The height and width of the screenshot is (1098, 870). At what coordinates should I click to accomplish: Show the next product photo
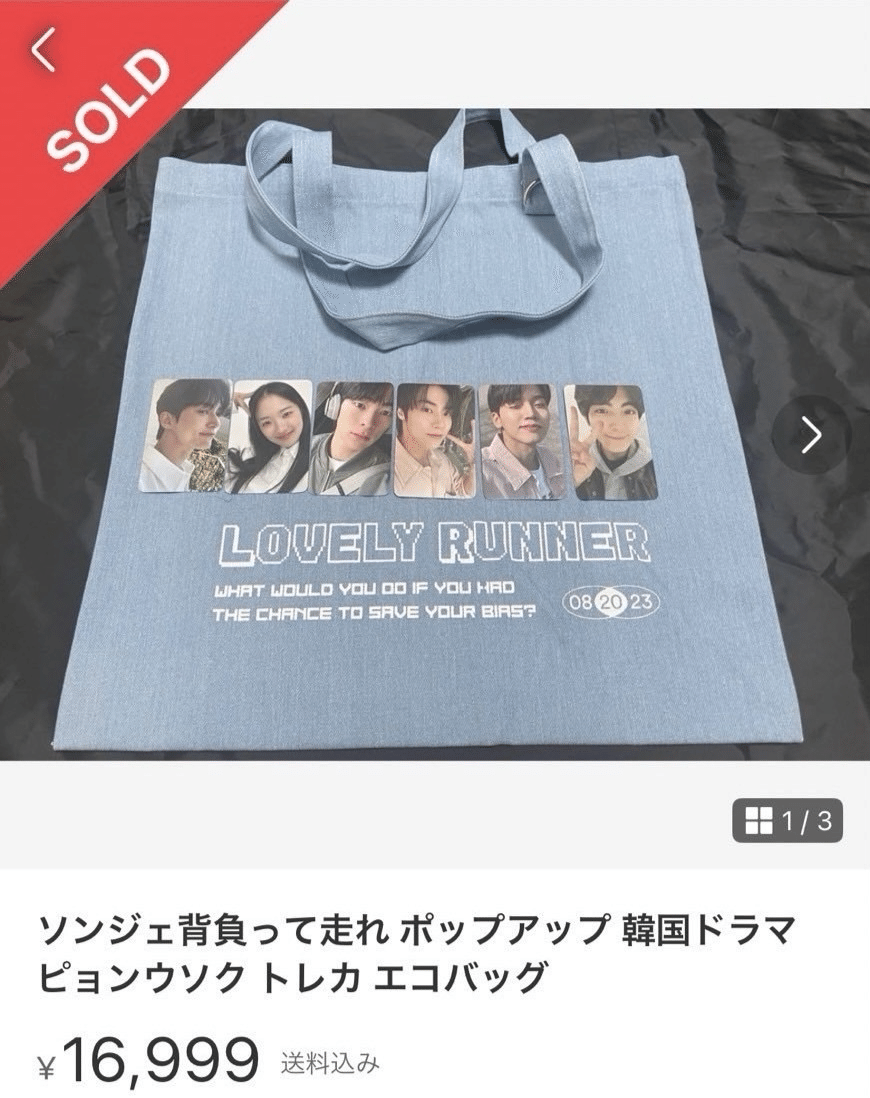click(811, 434)
